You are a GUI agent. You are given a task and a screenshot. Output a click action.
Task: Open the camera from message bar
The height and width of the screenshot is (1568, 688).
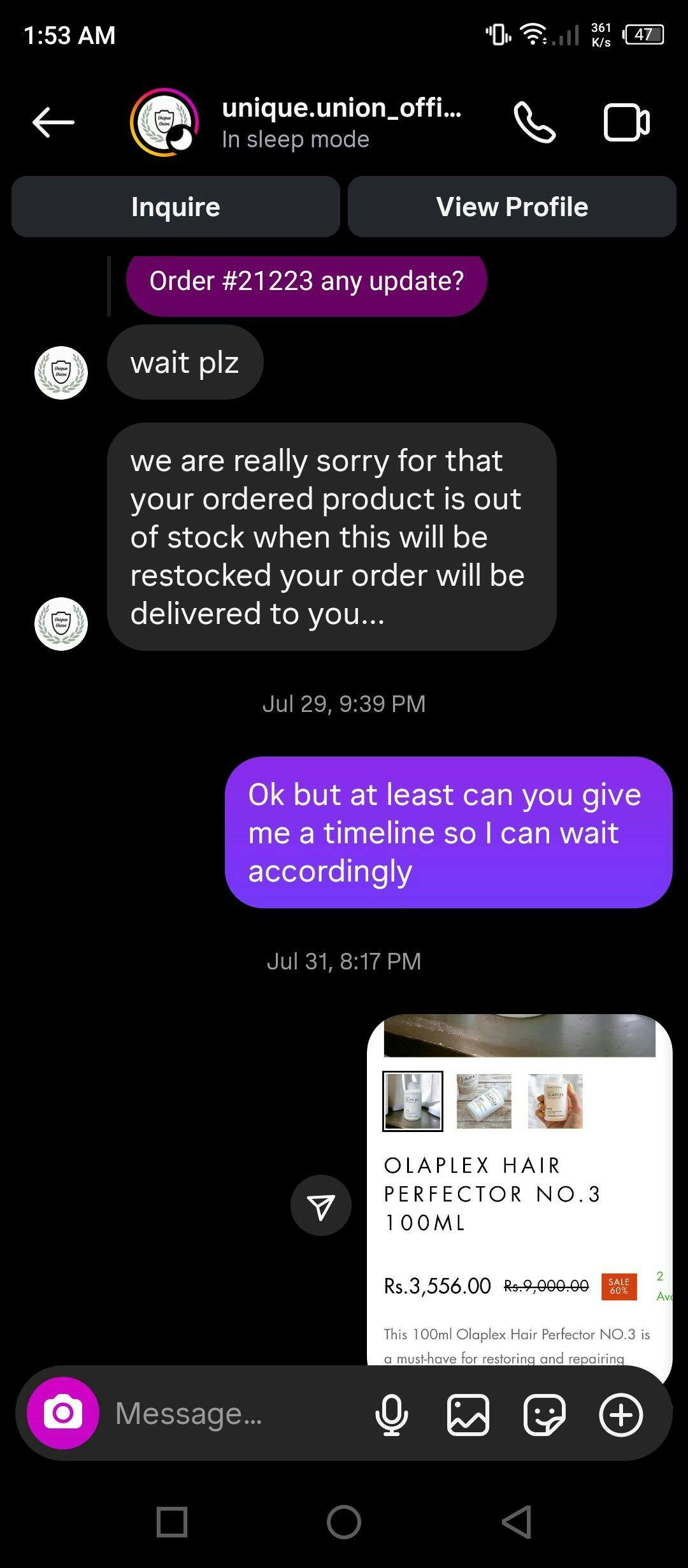point(63,1413)
